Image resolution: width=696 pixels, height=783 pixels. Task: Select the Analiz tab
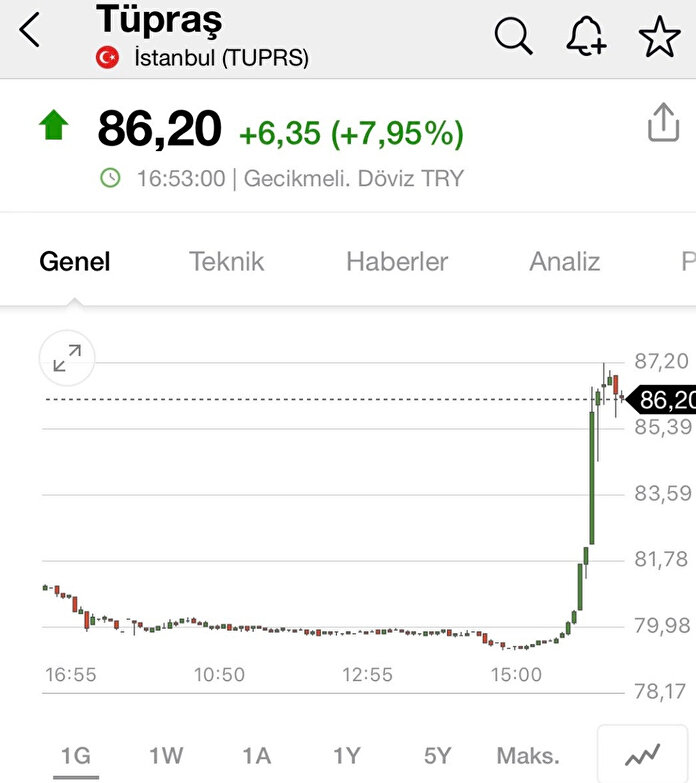pyautogui.click(x=564, y=262)
